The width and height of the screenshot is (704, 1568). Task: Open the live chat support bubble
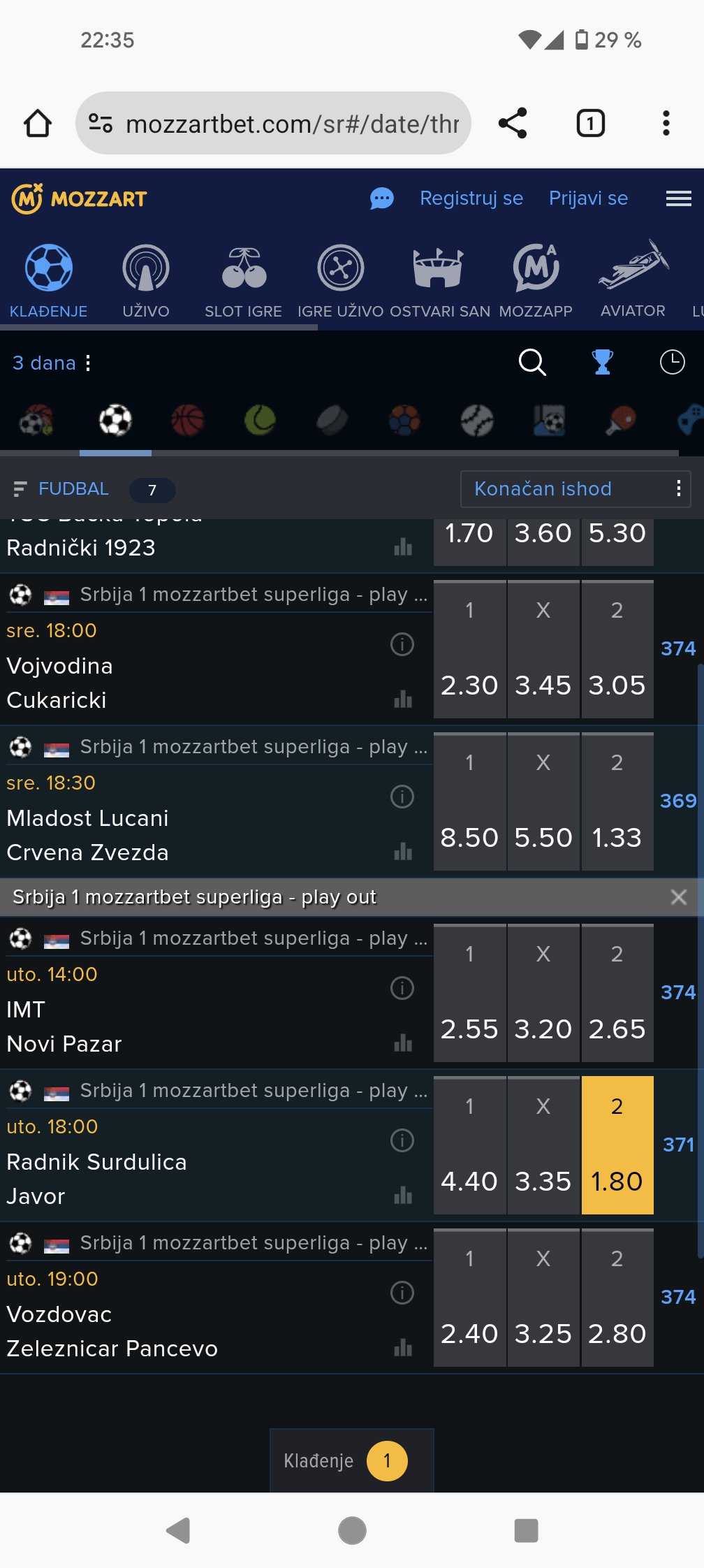[382, 199]
